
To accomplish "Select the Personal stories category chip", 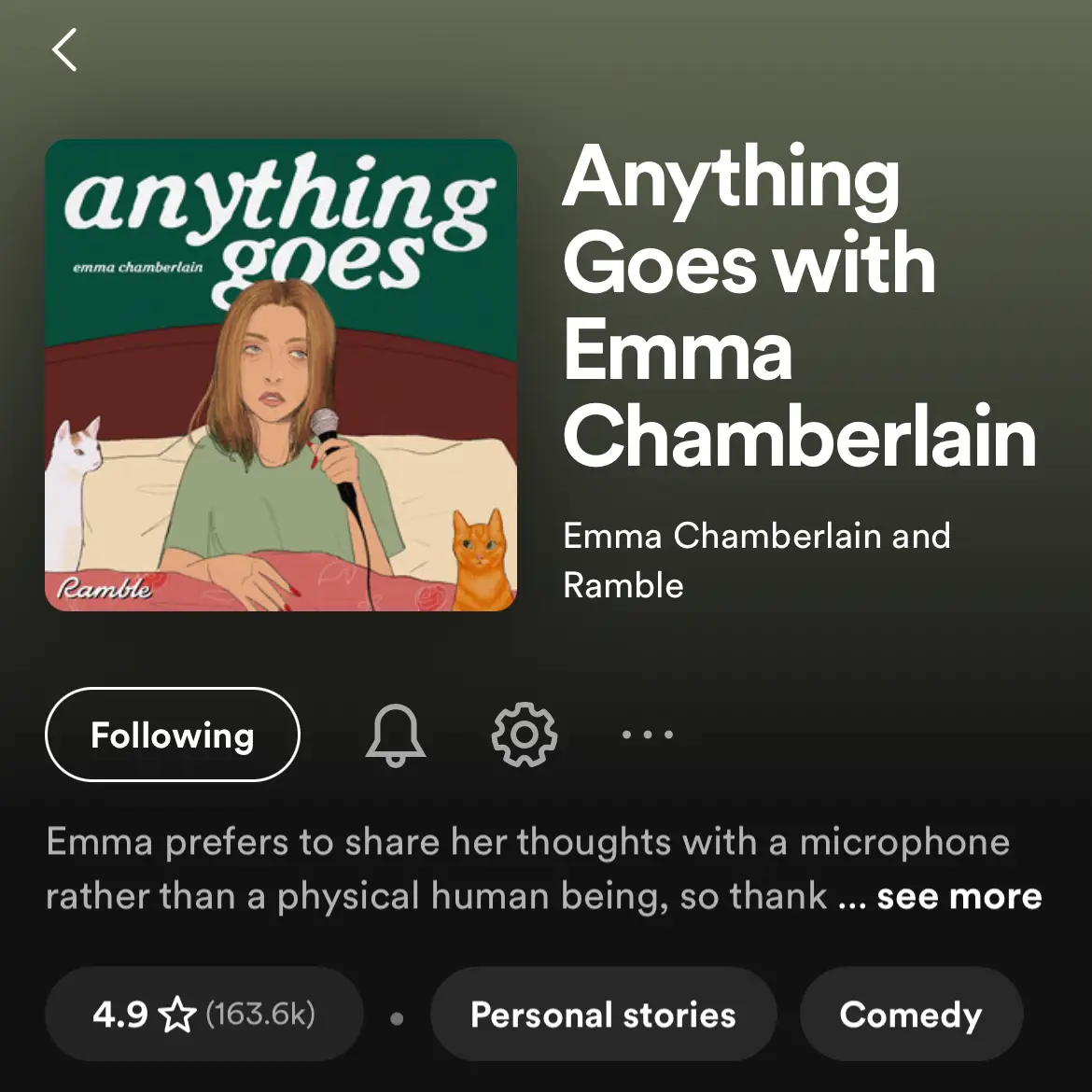I will (x=603, y=1014).
